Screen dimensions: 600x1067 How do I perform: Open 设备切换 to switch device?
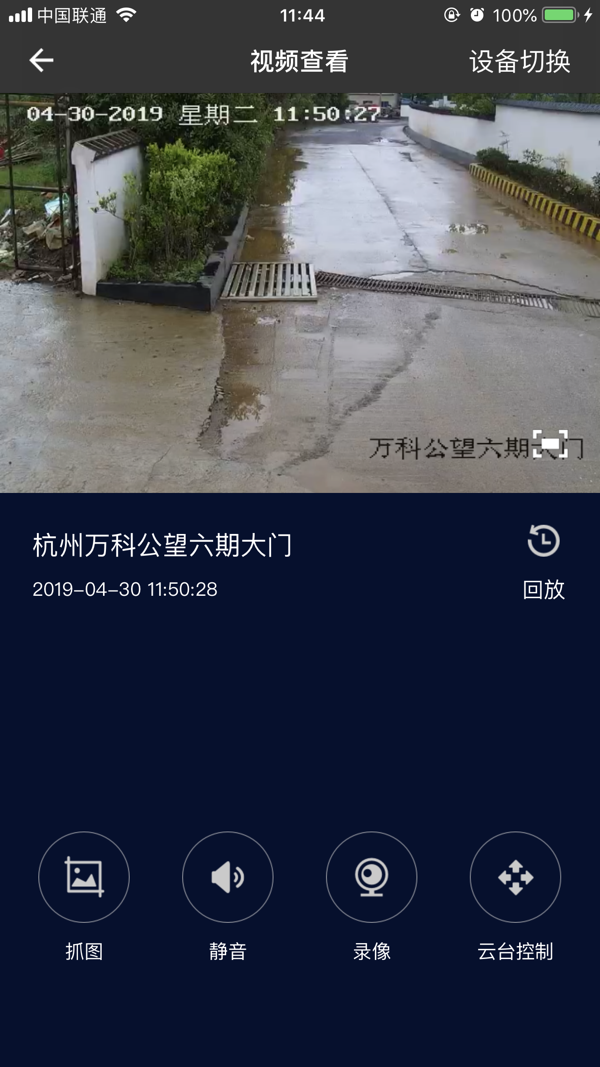pyautogui.click(x=519, y=61)
